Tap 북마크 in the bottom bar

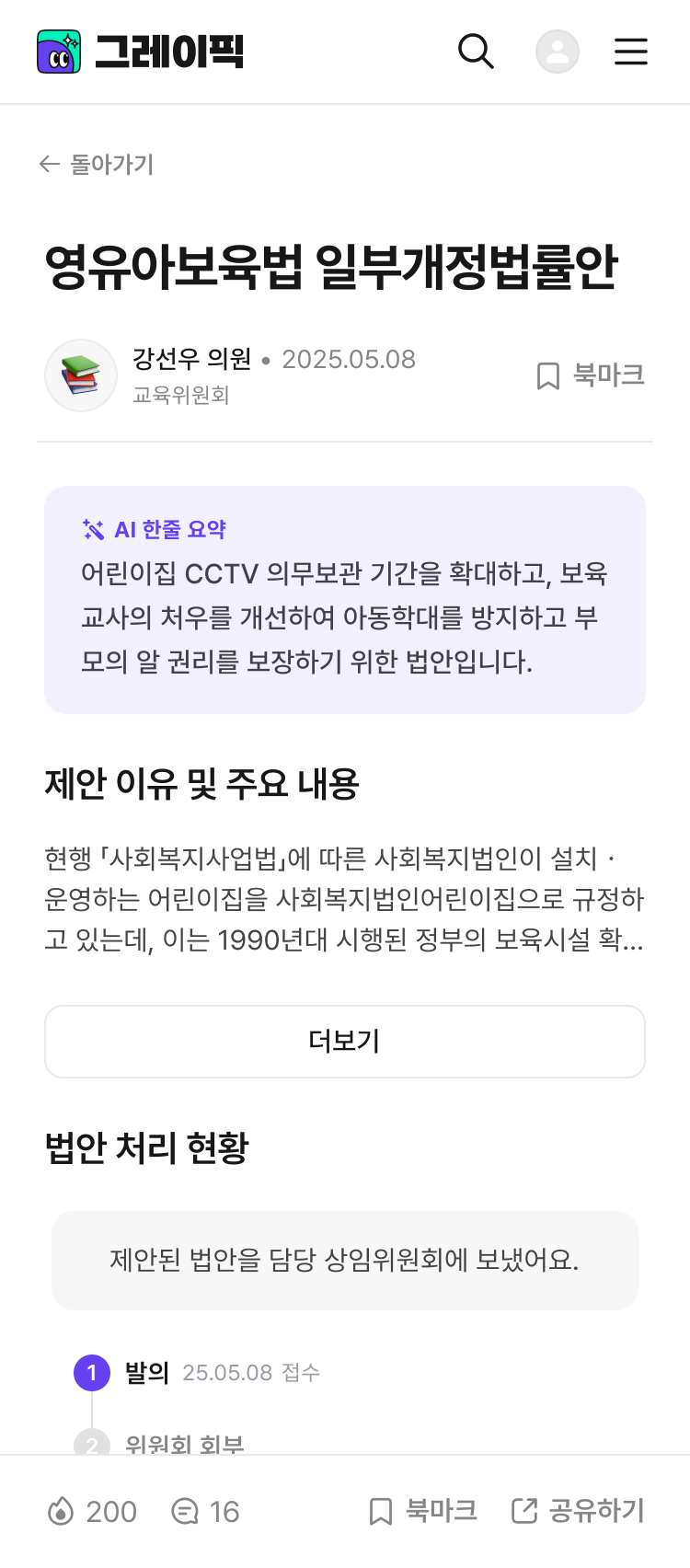coord(422,1511)
